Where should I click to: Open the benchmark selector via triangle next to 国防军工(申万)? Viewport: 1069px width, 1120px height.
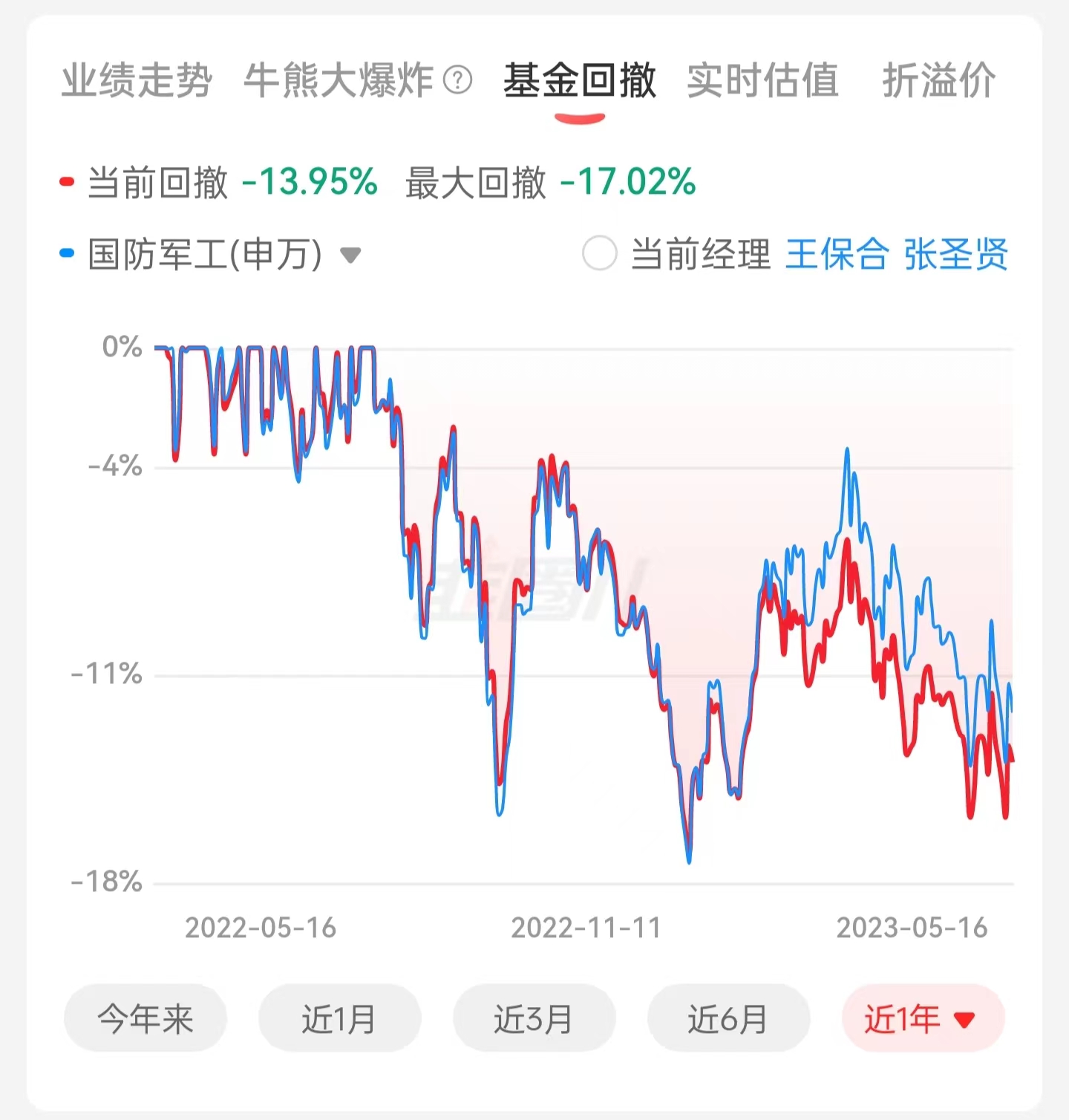(x=351, y=255)
